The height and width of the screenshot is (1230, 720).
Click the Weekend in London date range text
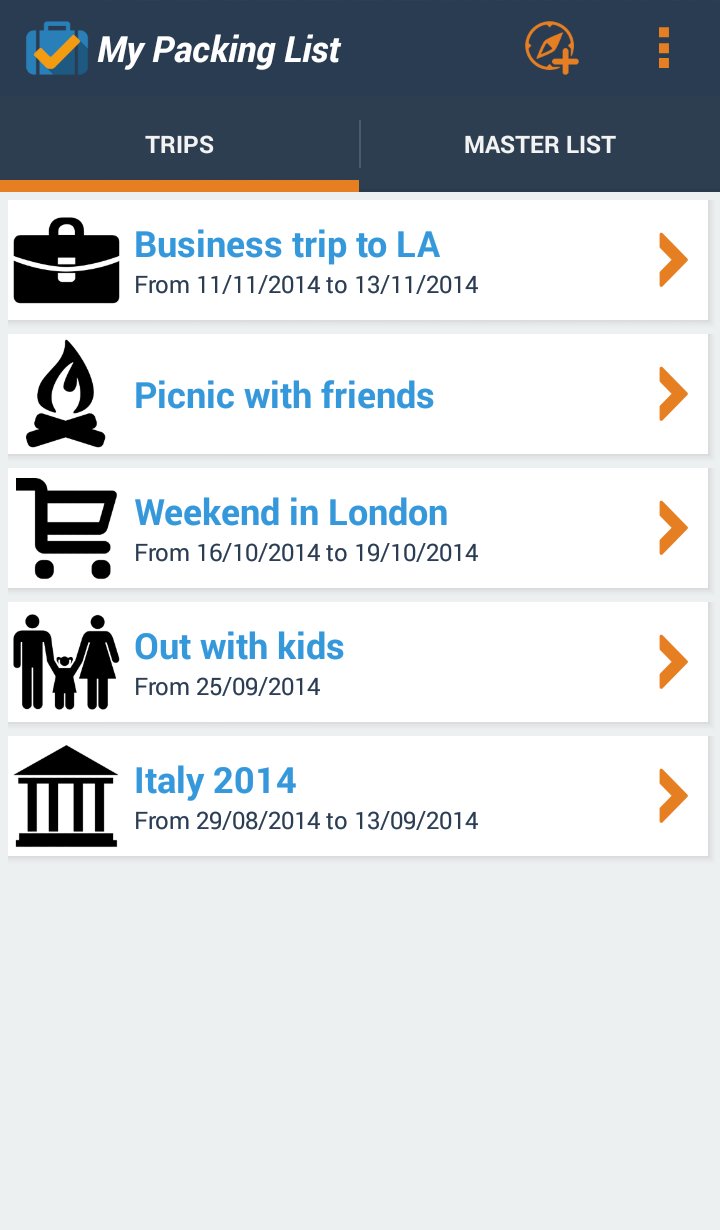pos(306,552)
